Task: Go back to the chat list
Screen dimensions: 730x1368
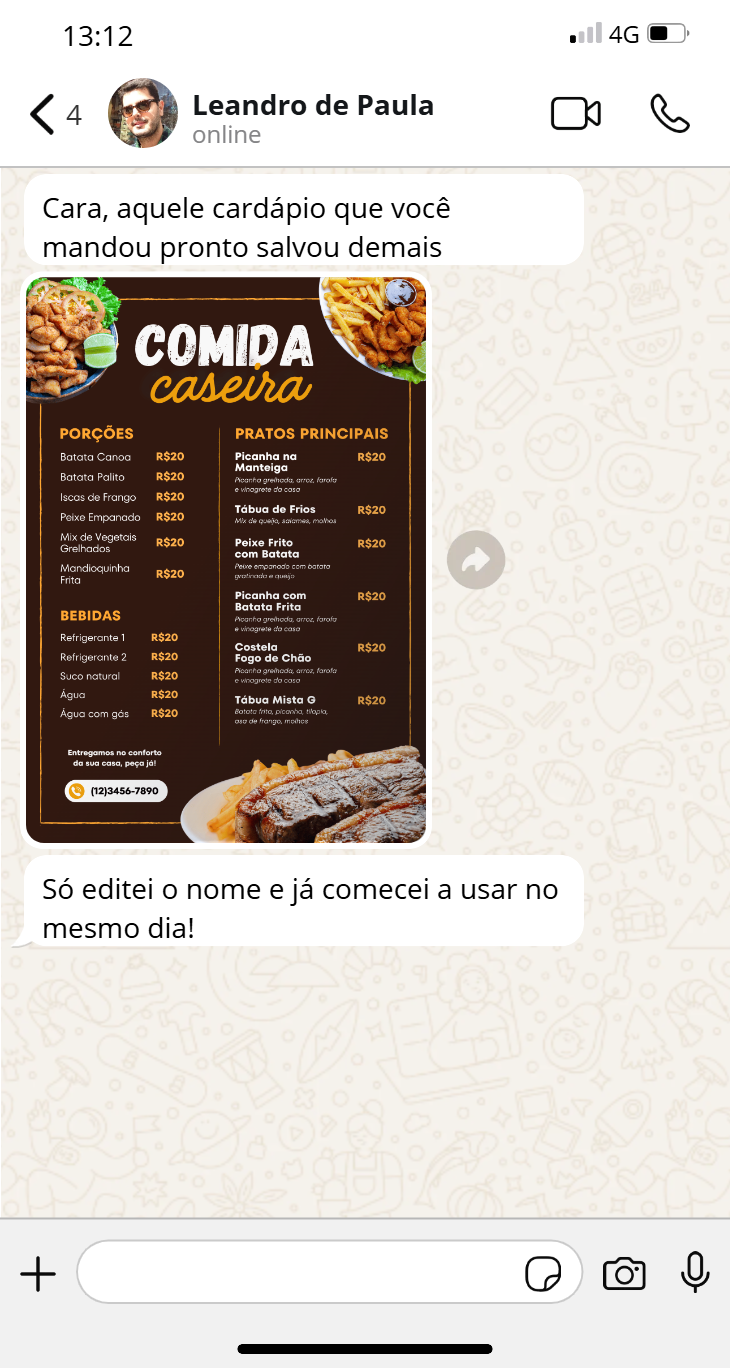Action: pyautogui.click(x=43, y=115)
